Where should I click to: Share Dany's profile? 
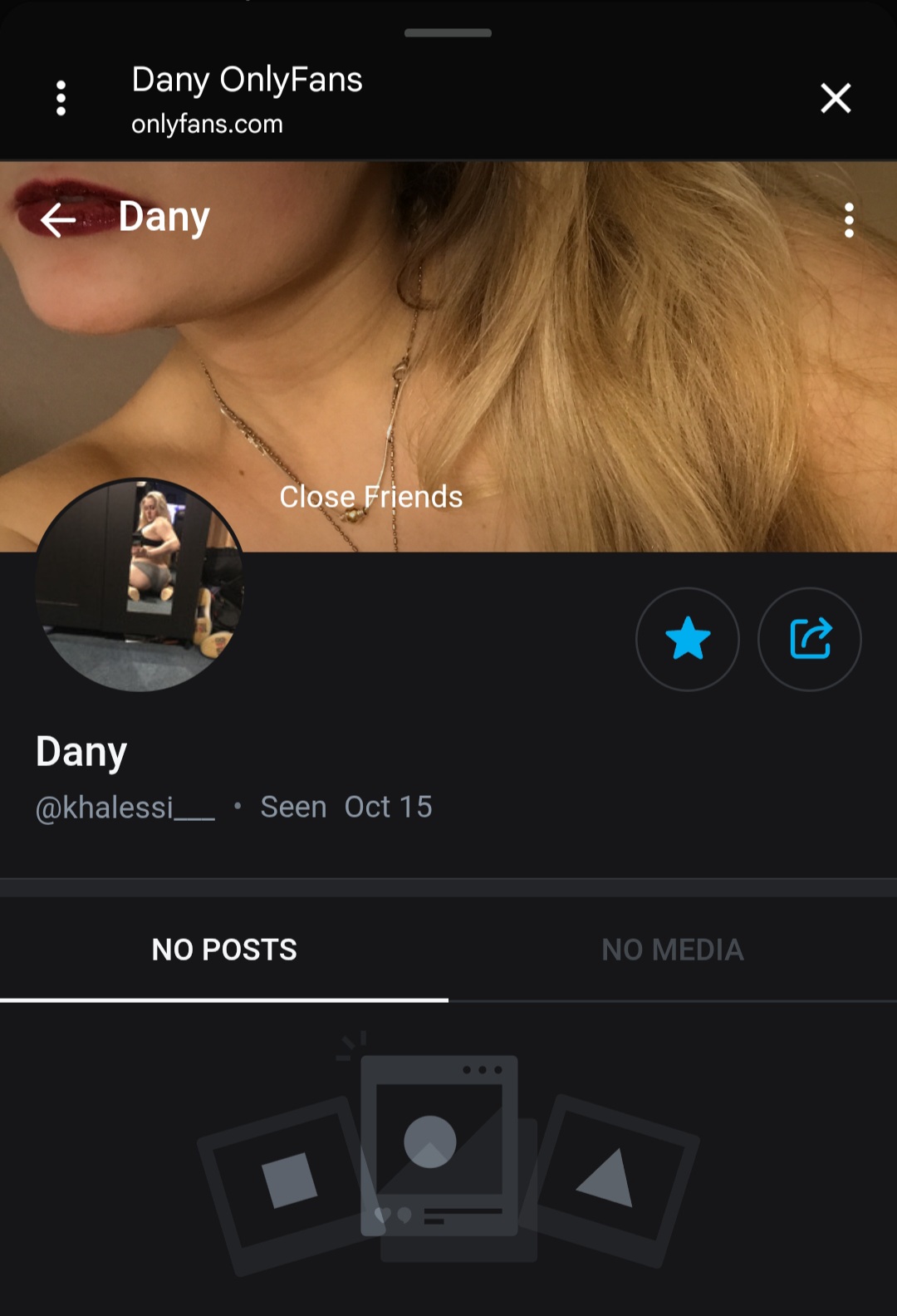[x=810, y=639]
